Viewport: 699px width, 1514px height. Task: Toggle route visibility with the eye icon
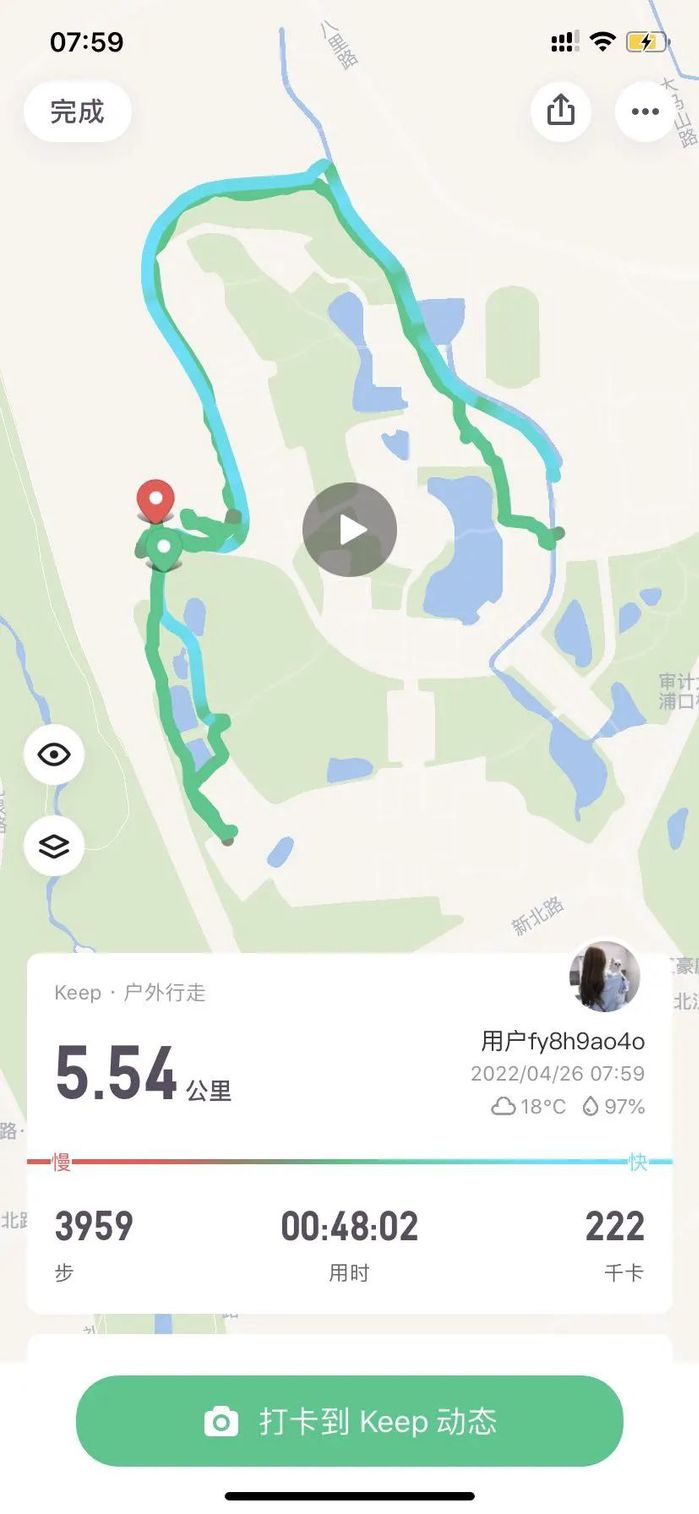coord(54,755)
